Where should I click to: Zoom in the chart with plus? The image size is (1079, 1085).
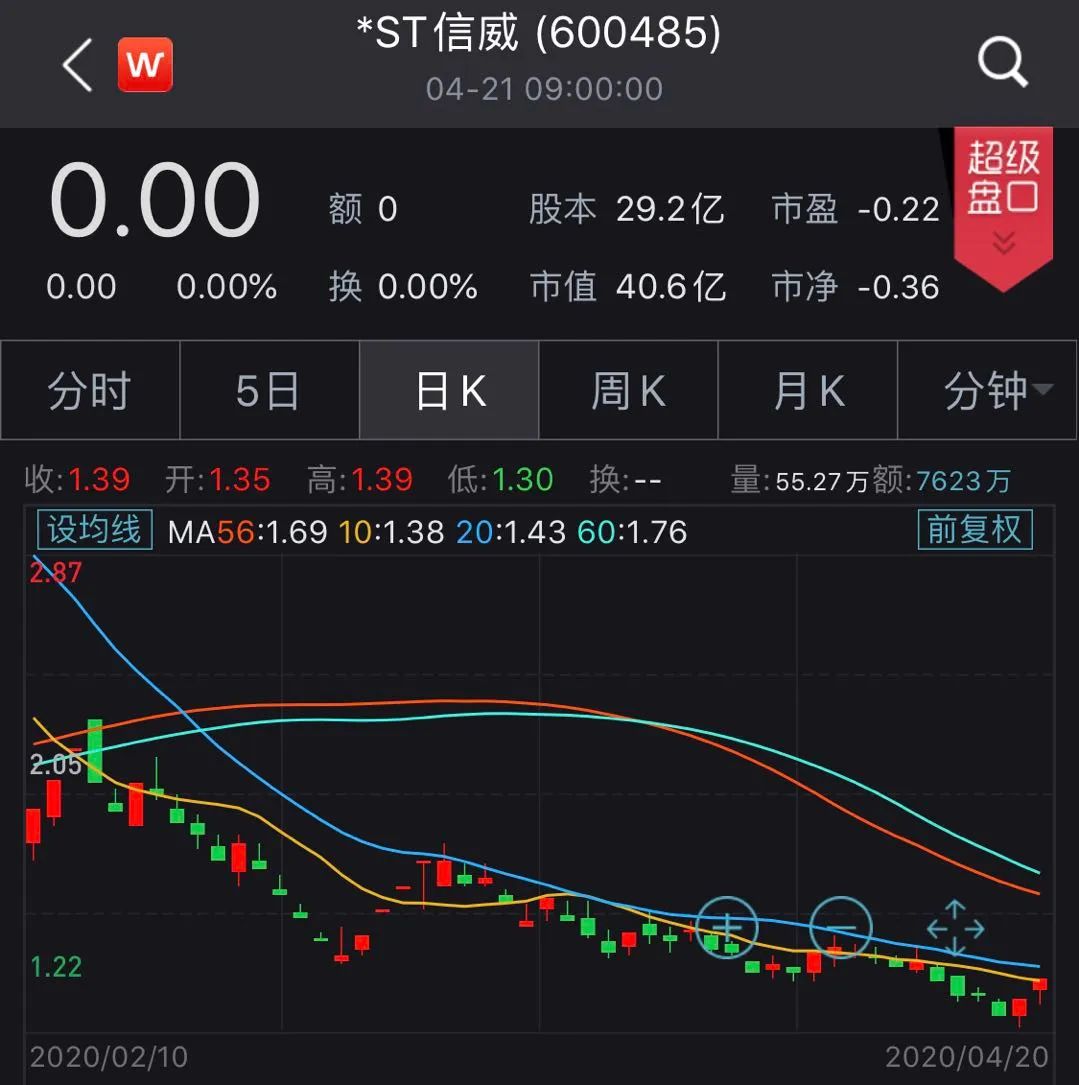point(728,927)
